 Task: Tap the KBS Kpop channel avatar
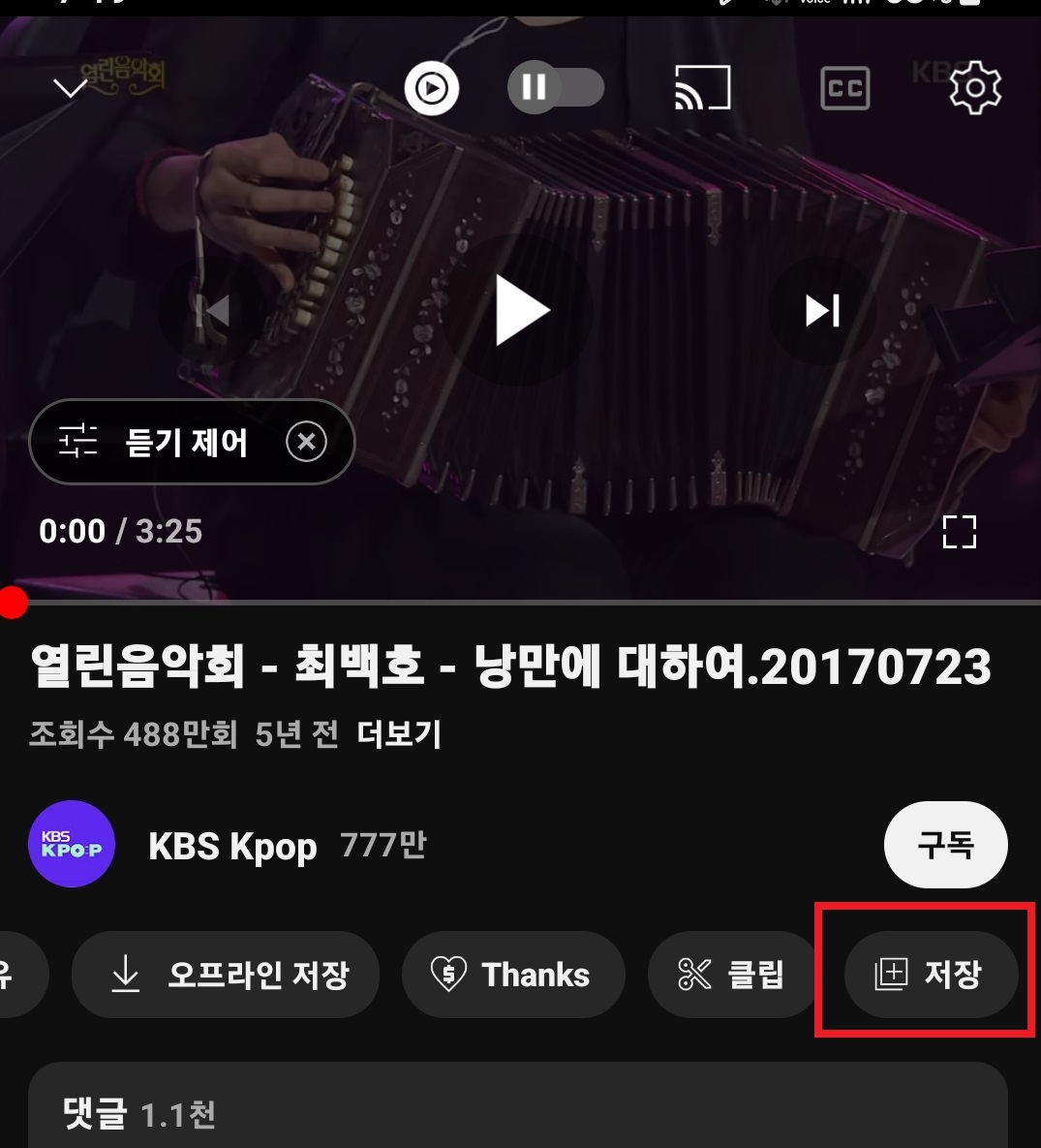tap(72, 844)
